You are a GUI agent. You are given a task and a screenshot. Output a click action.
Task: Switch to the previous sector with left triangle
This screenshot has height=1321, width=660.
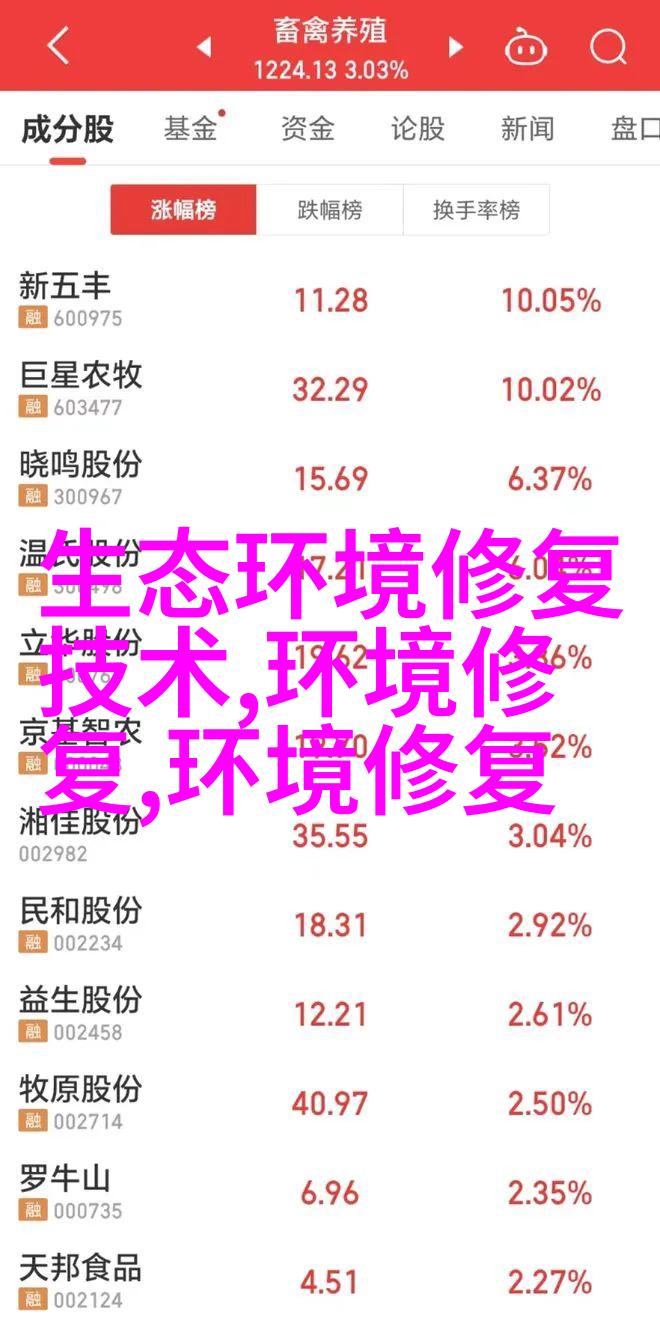pos(203,46)
